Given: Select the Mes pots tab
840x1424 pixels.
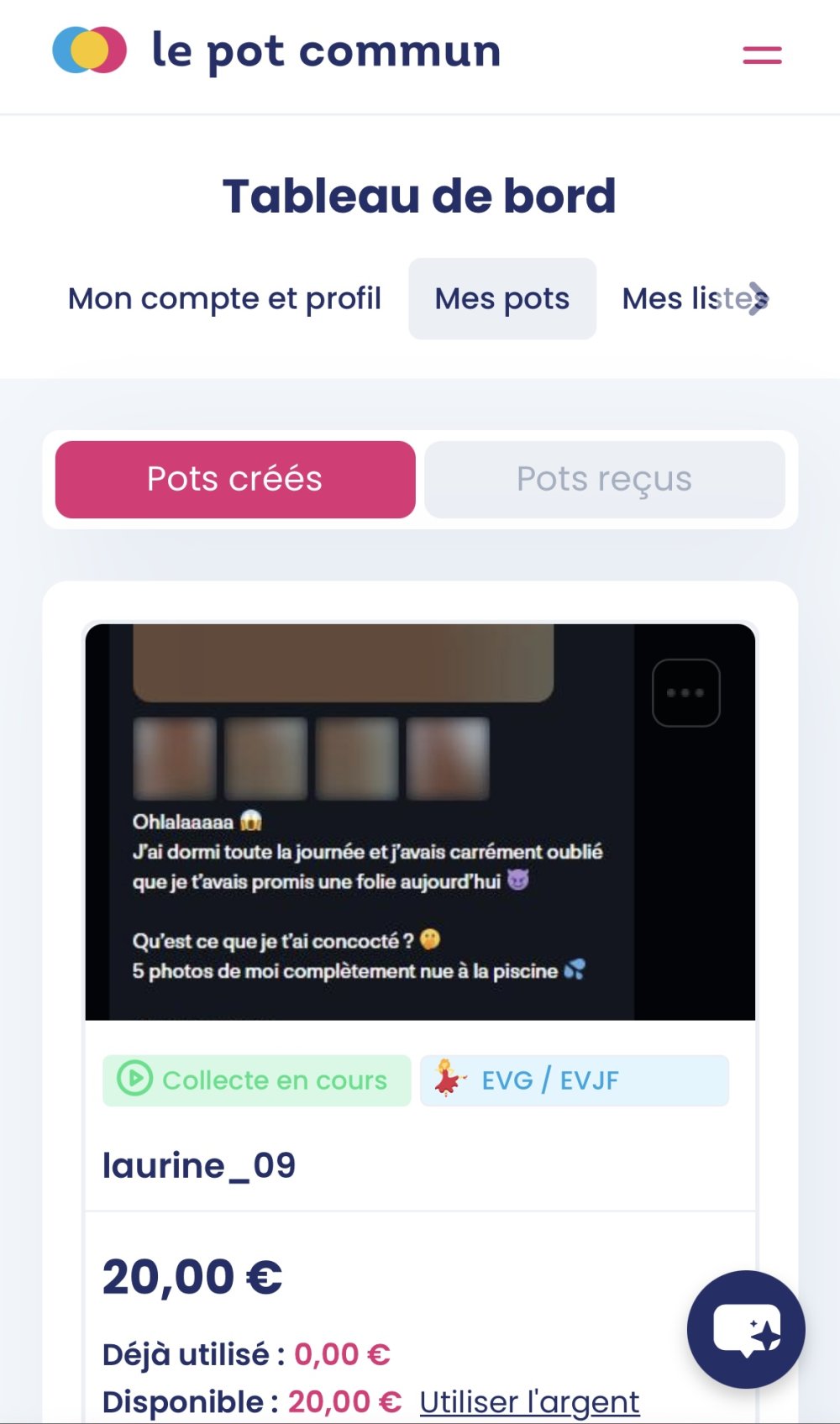Looking at the screenshot, I should [x=501, y=299].
